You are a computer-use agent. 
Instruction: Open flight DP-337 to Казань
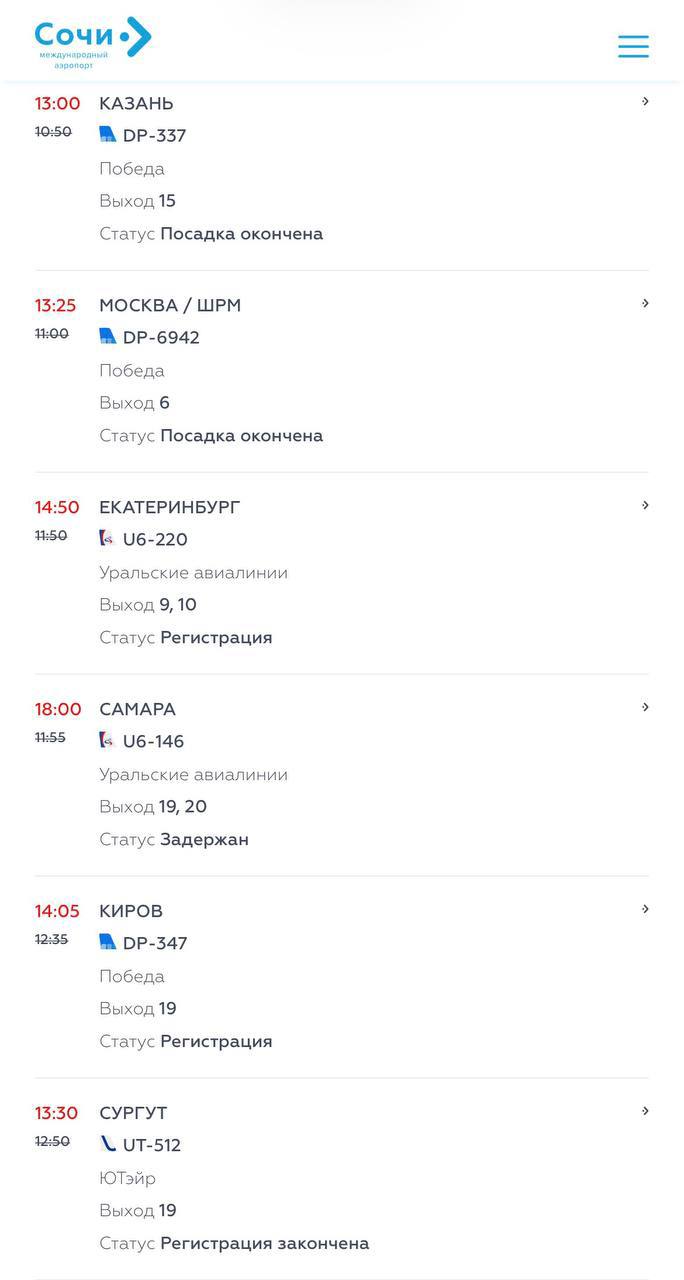pyautogui.click(x=645, y=102)
